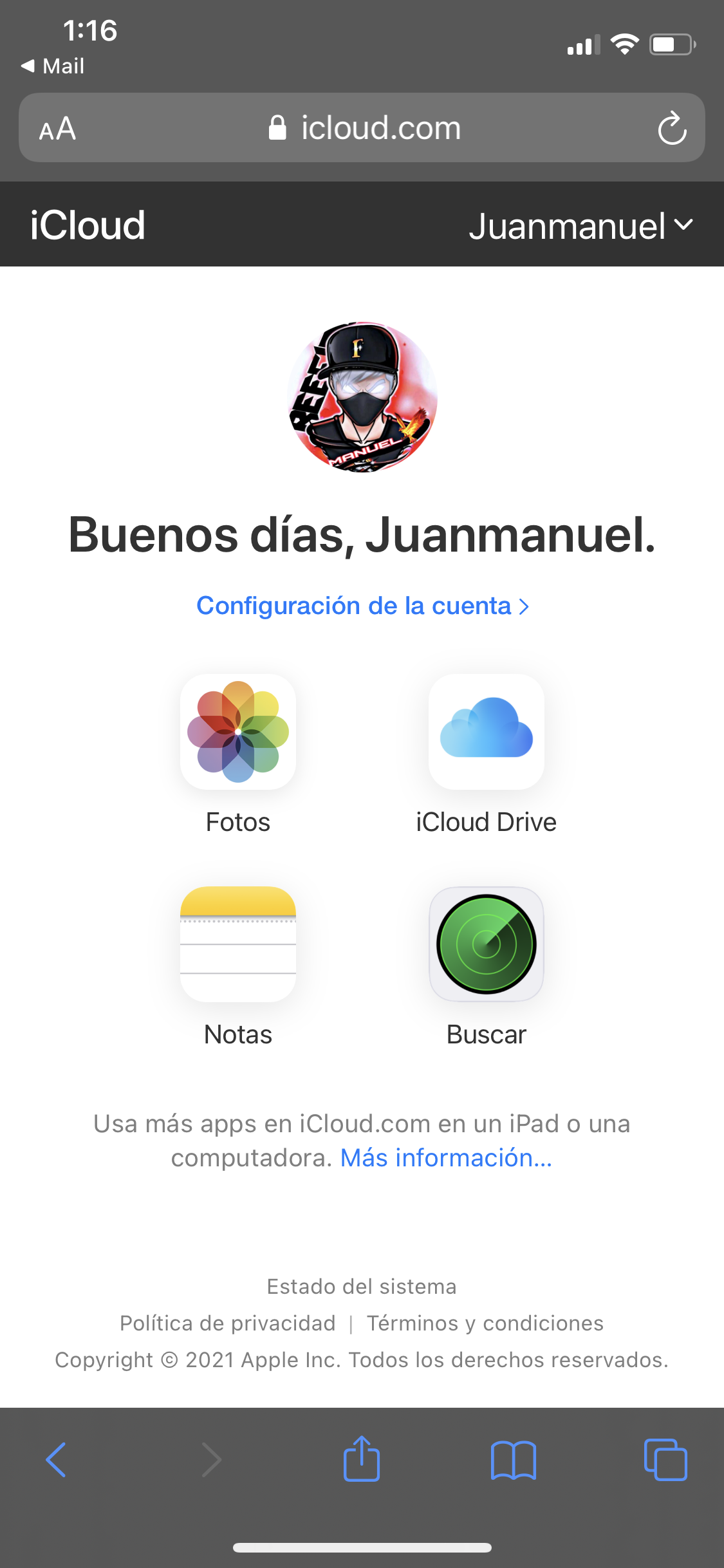Follow the Más información link
This screenshot has width=724, height=1568.
(x=446, y=1158)
